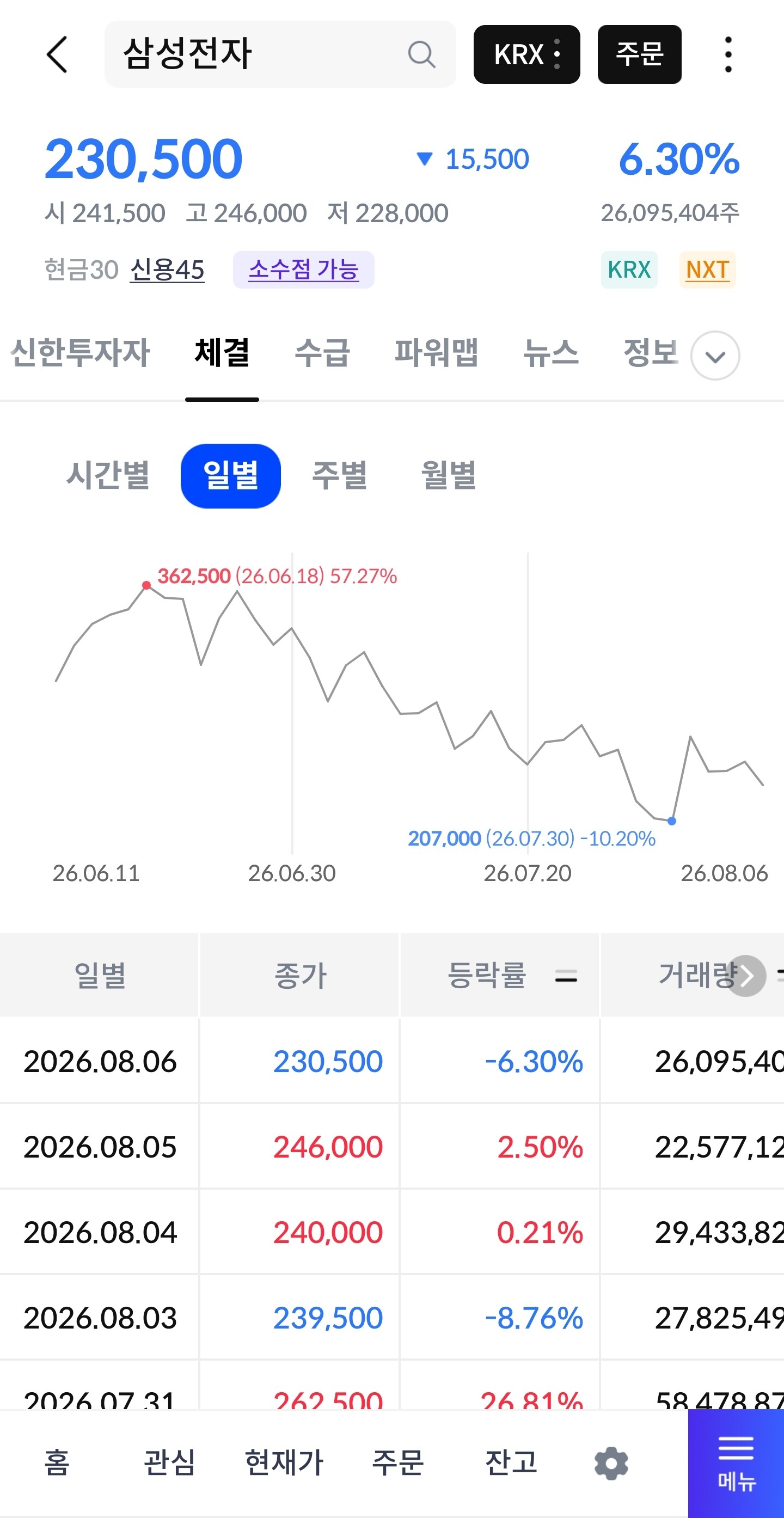
Task: Open settings with the gear icon
Action: click(x=611, y=1463)
